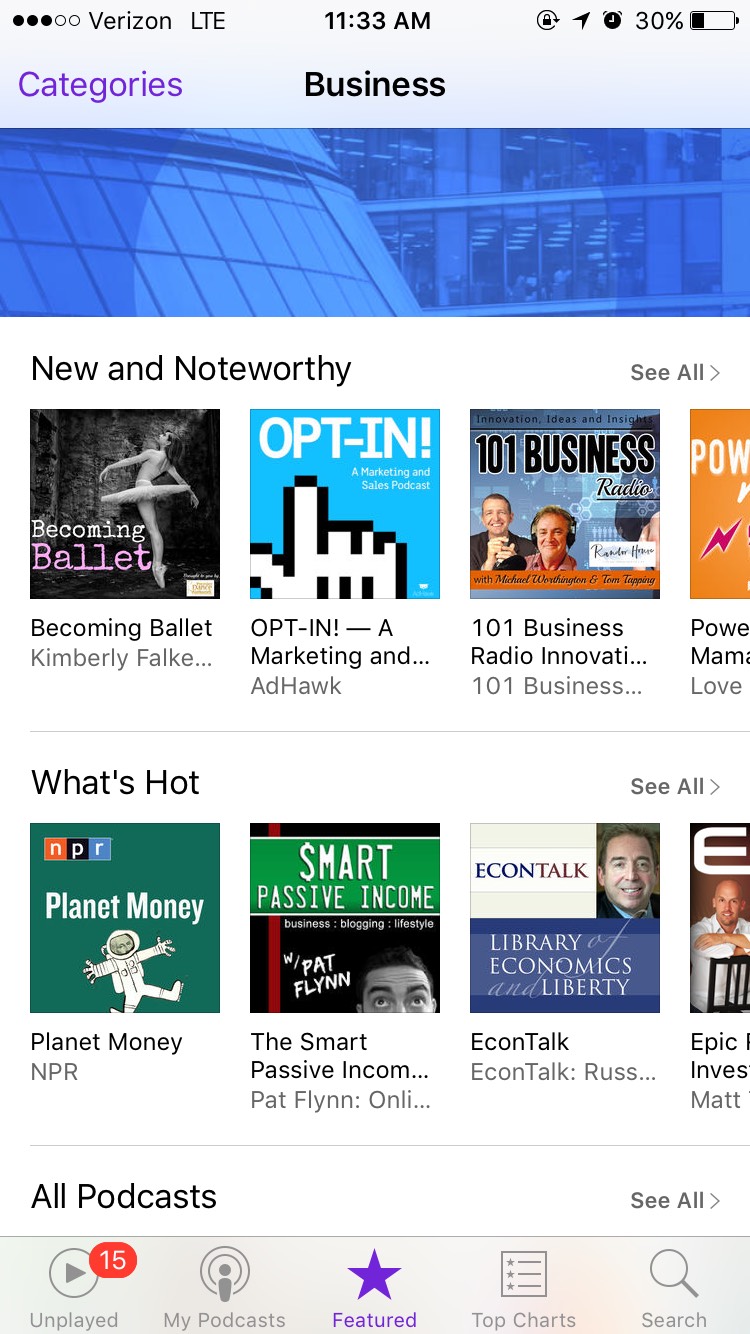Open the Becoming Ballet podcast

coord(125,504)
